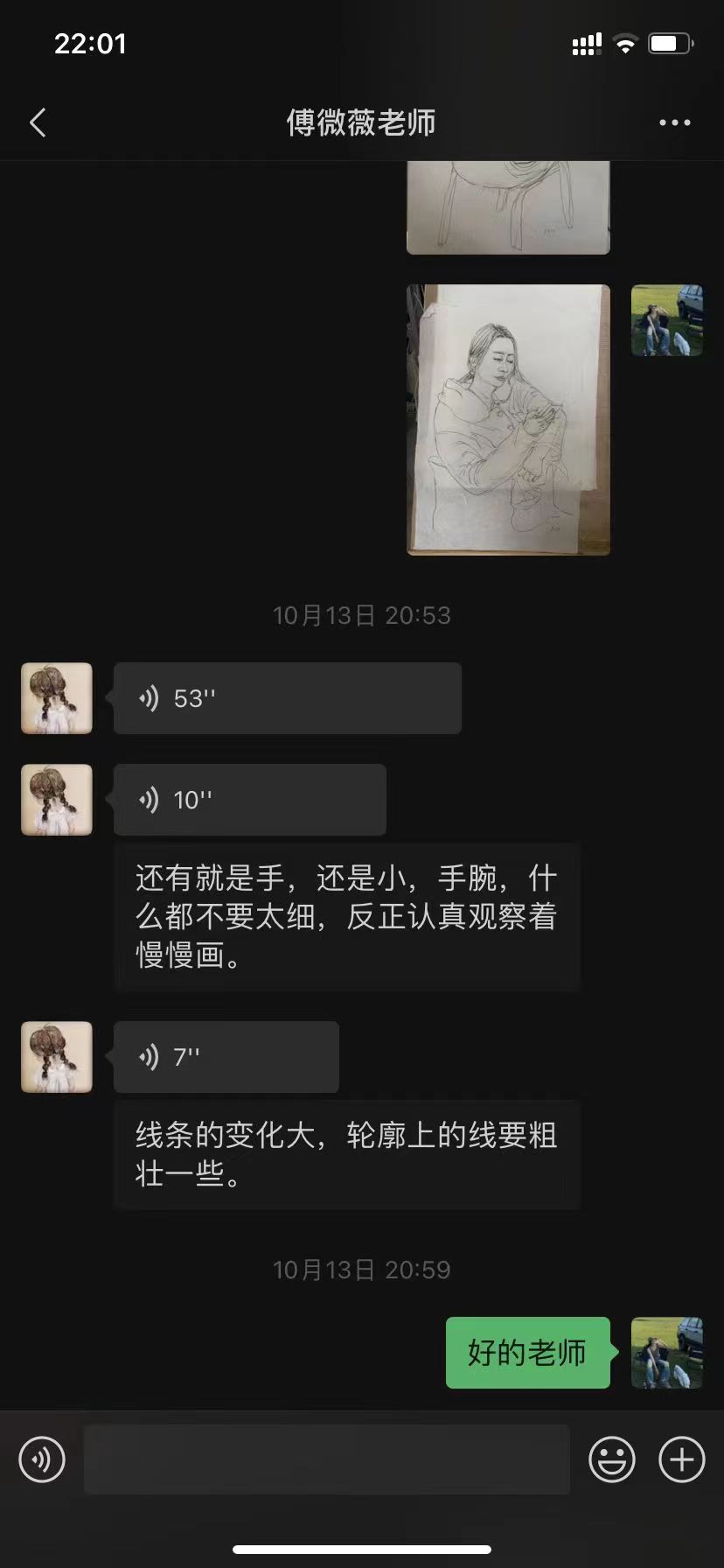The height and width of the screenshot is (1568, 724).
Task: Play the 7-second voice message
Action: (226, 1057)
